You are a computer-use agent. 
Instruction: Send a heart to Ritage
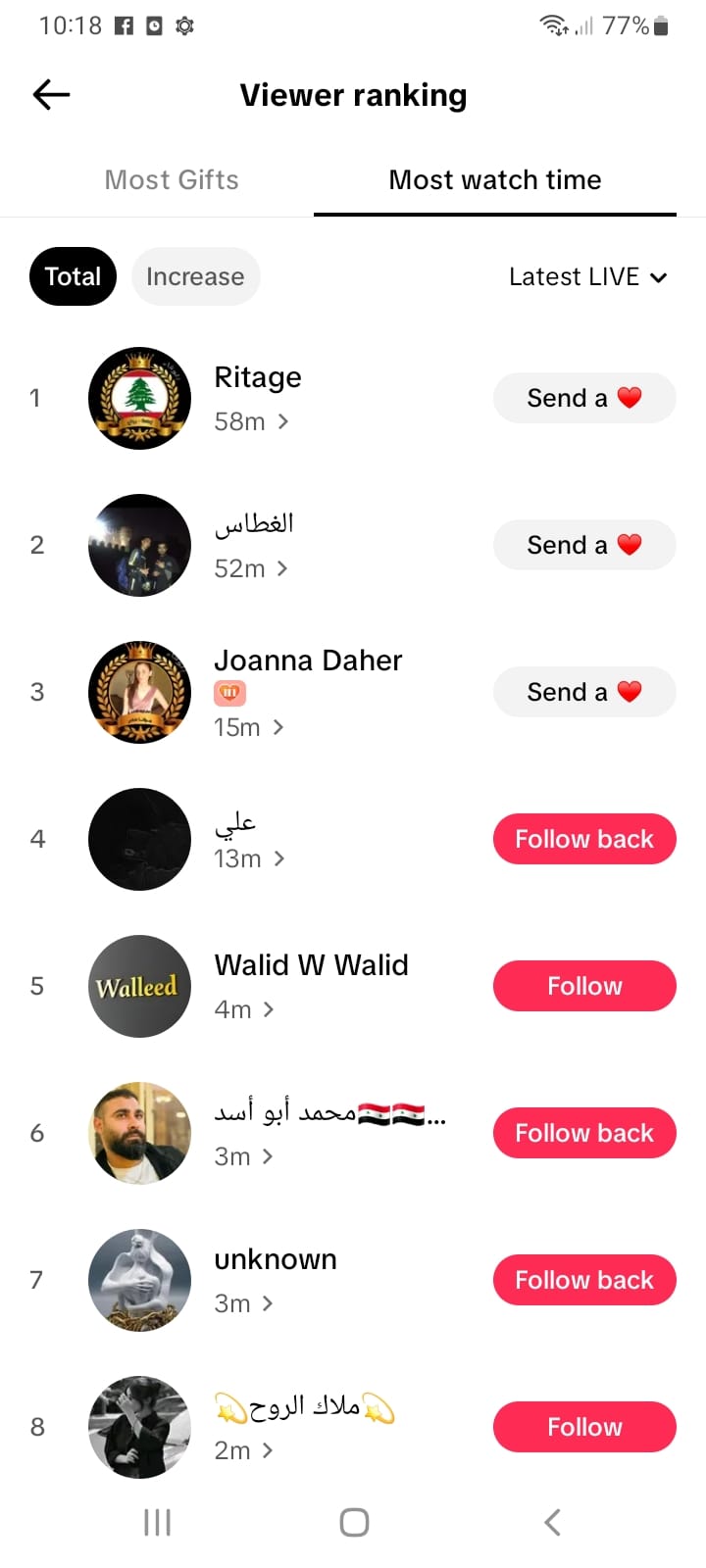pyautogui.click(x=584, y=398)
